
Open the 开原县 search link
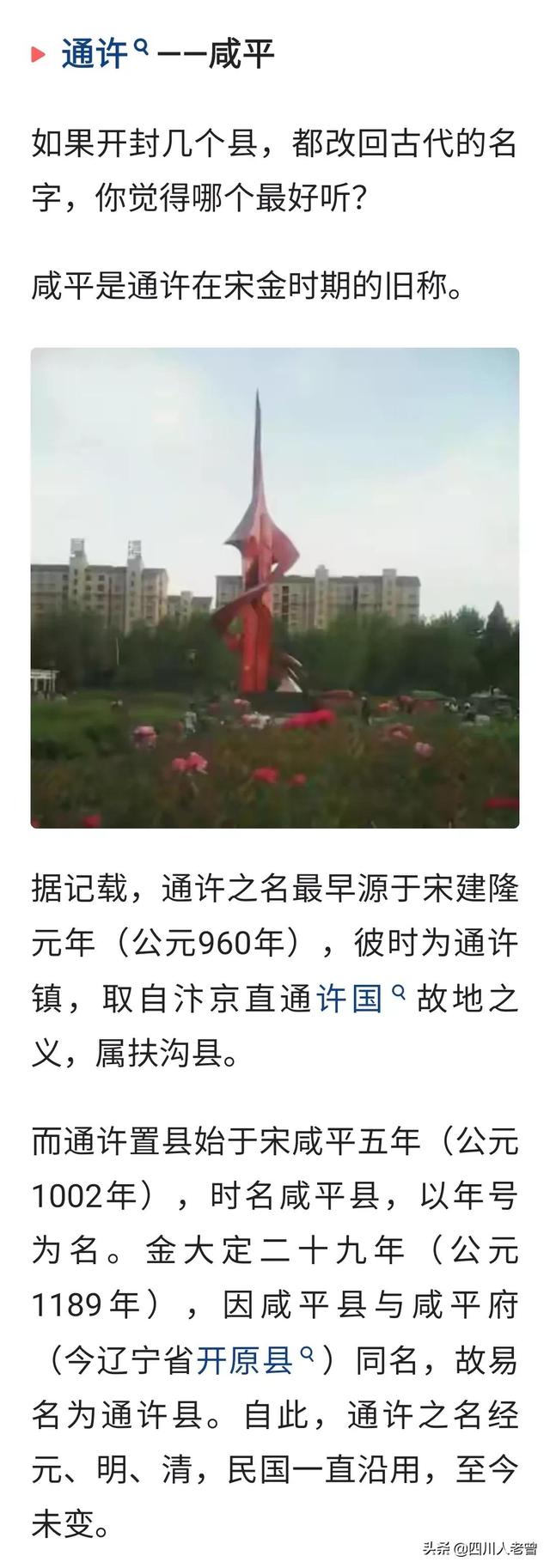click(x=245, y=1360)
